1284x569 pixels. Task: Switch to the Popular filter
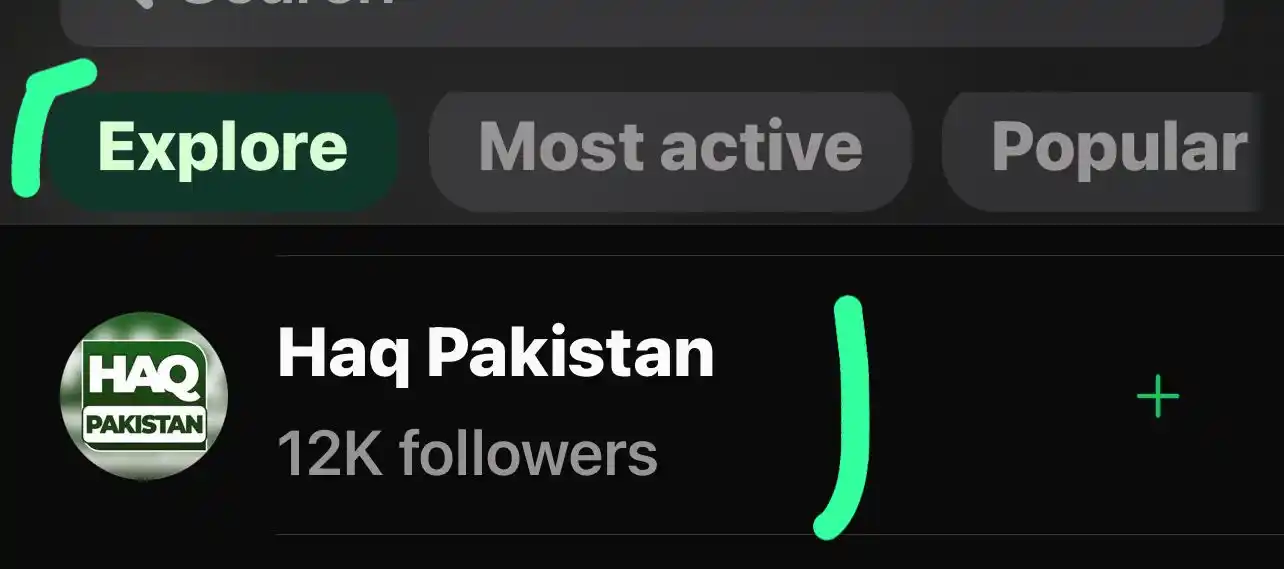[1110, 148]
